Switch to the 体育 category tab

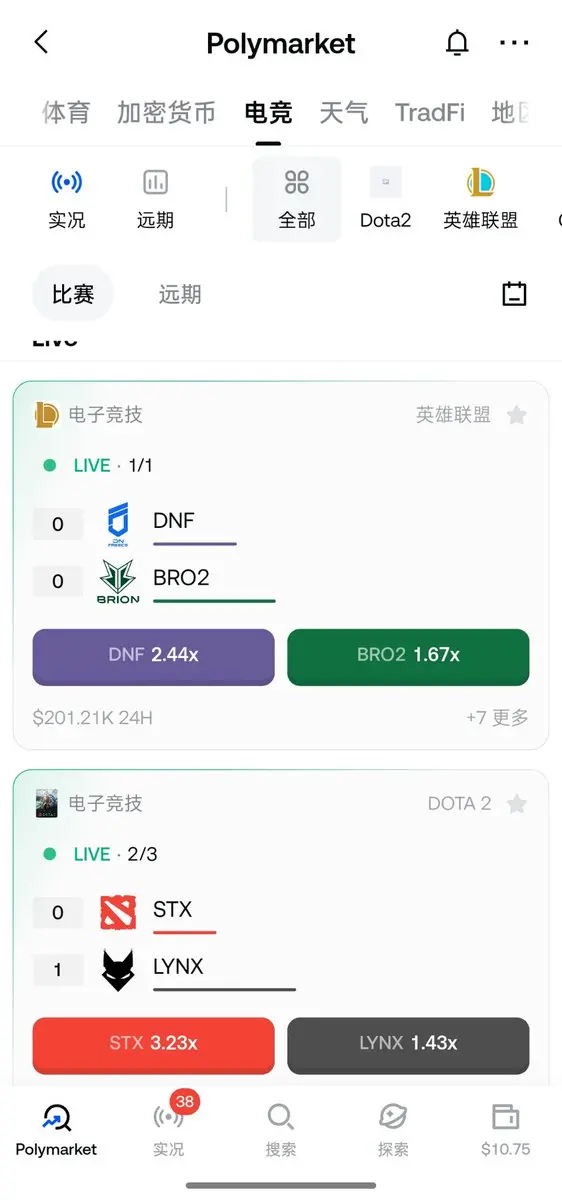click(66, 112)
